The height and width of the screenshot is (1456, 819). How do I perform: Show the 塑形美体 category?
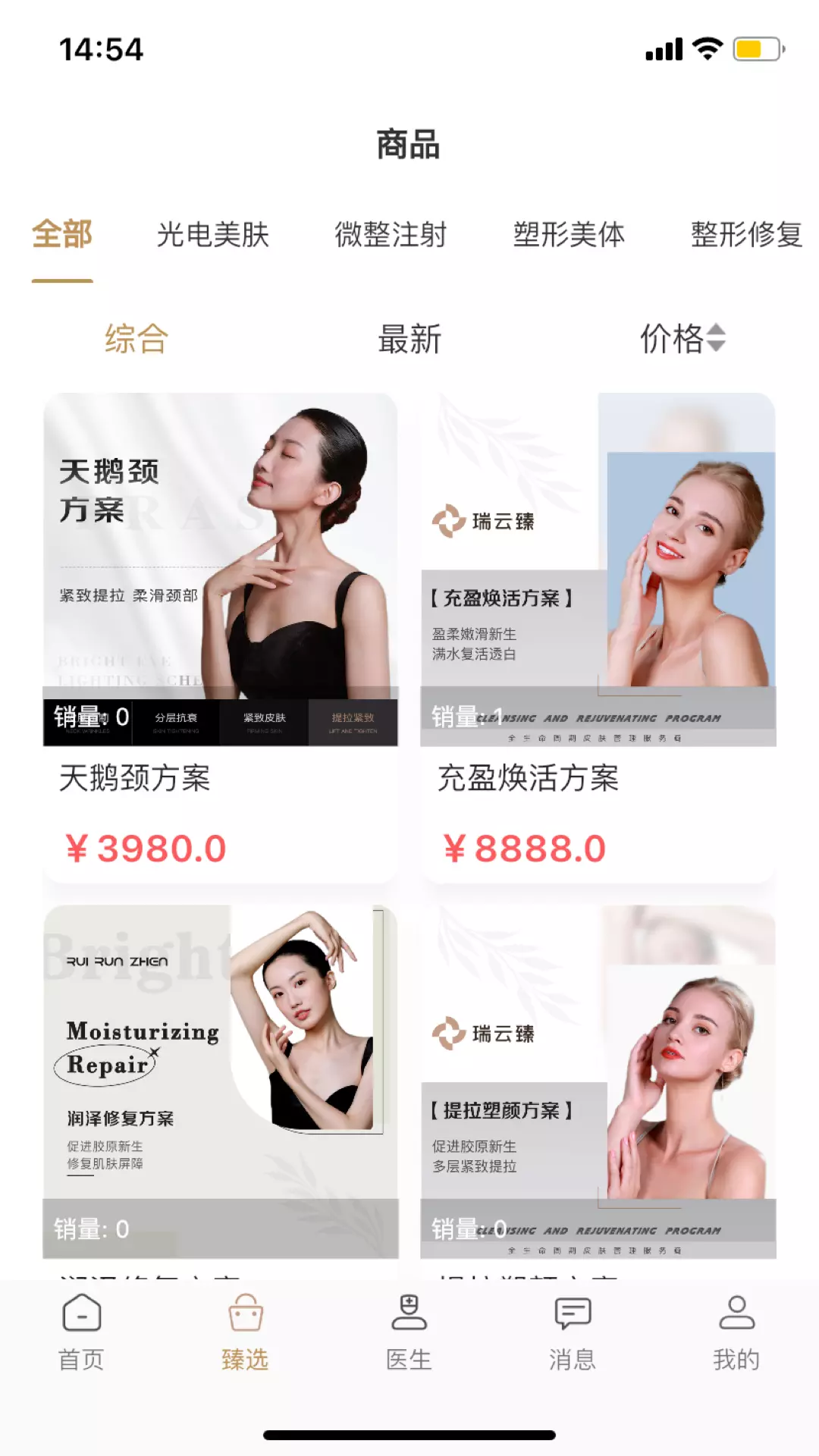570,234
